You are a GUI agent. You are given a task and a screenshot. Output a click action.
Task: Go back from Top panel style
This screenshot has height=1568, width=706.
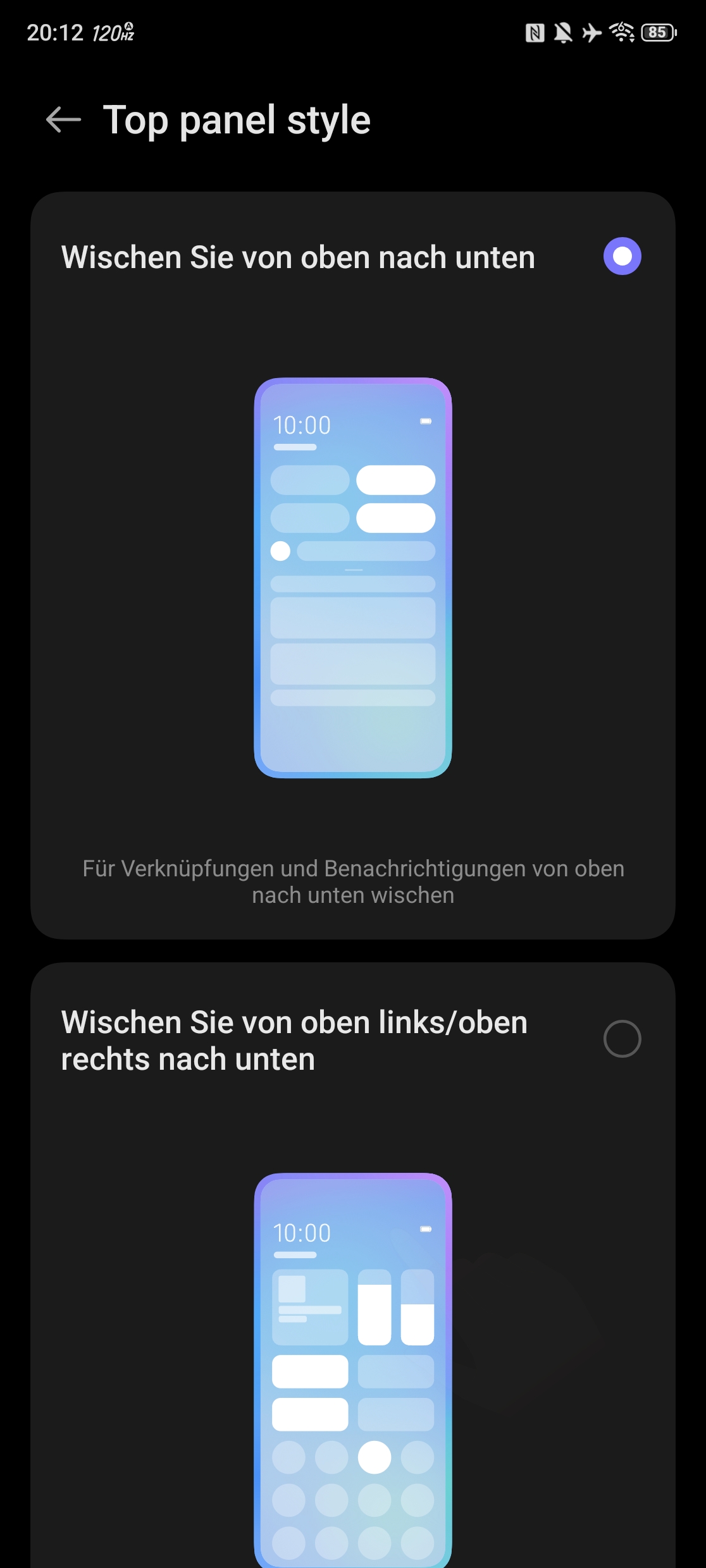tap(64, 119)
